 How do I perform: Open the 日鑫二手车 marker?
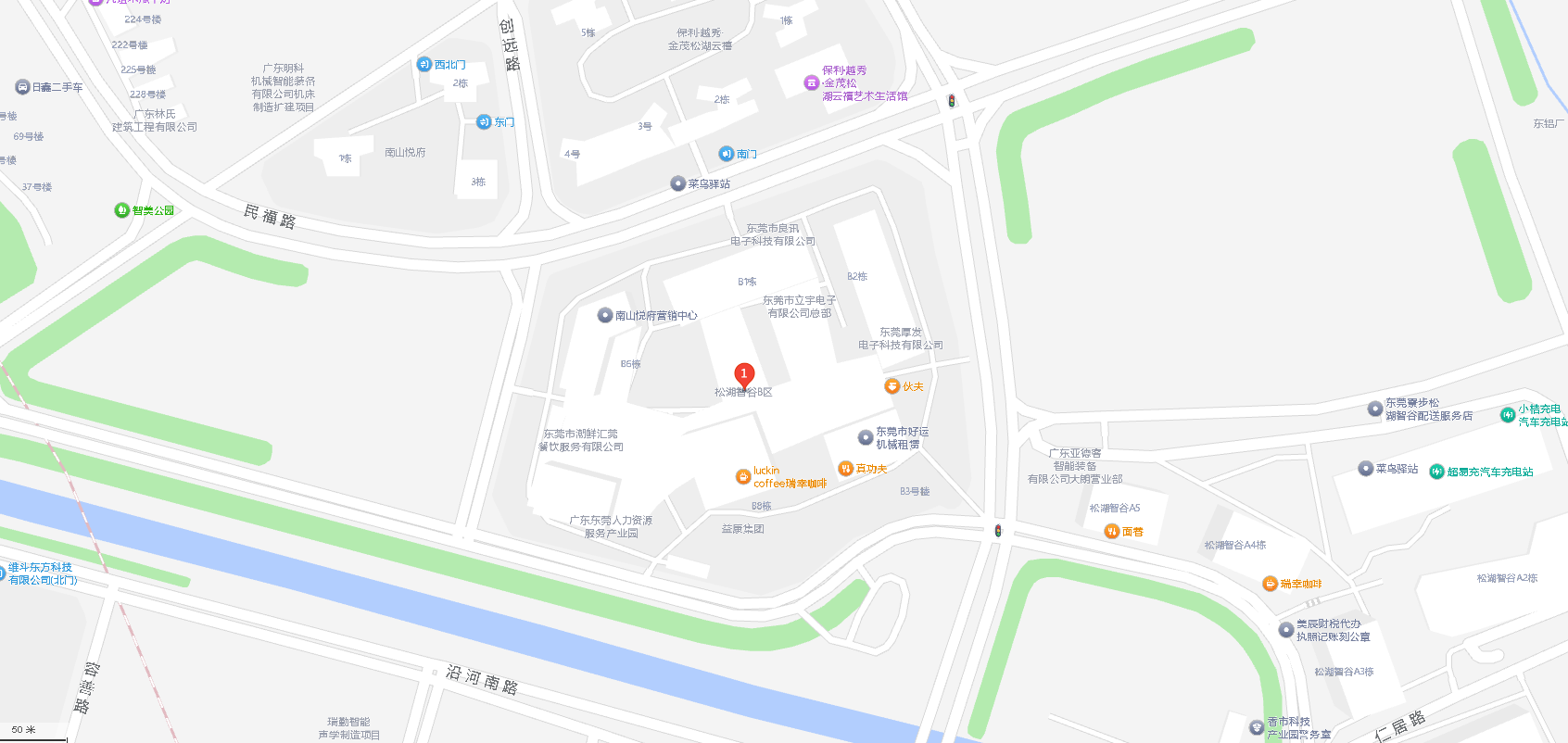click(22, 87)
